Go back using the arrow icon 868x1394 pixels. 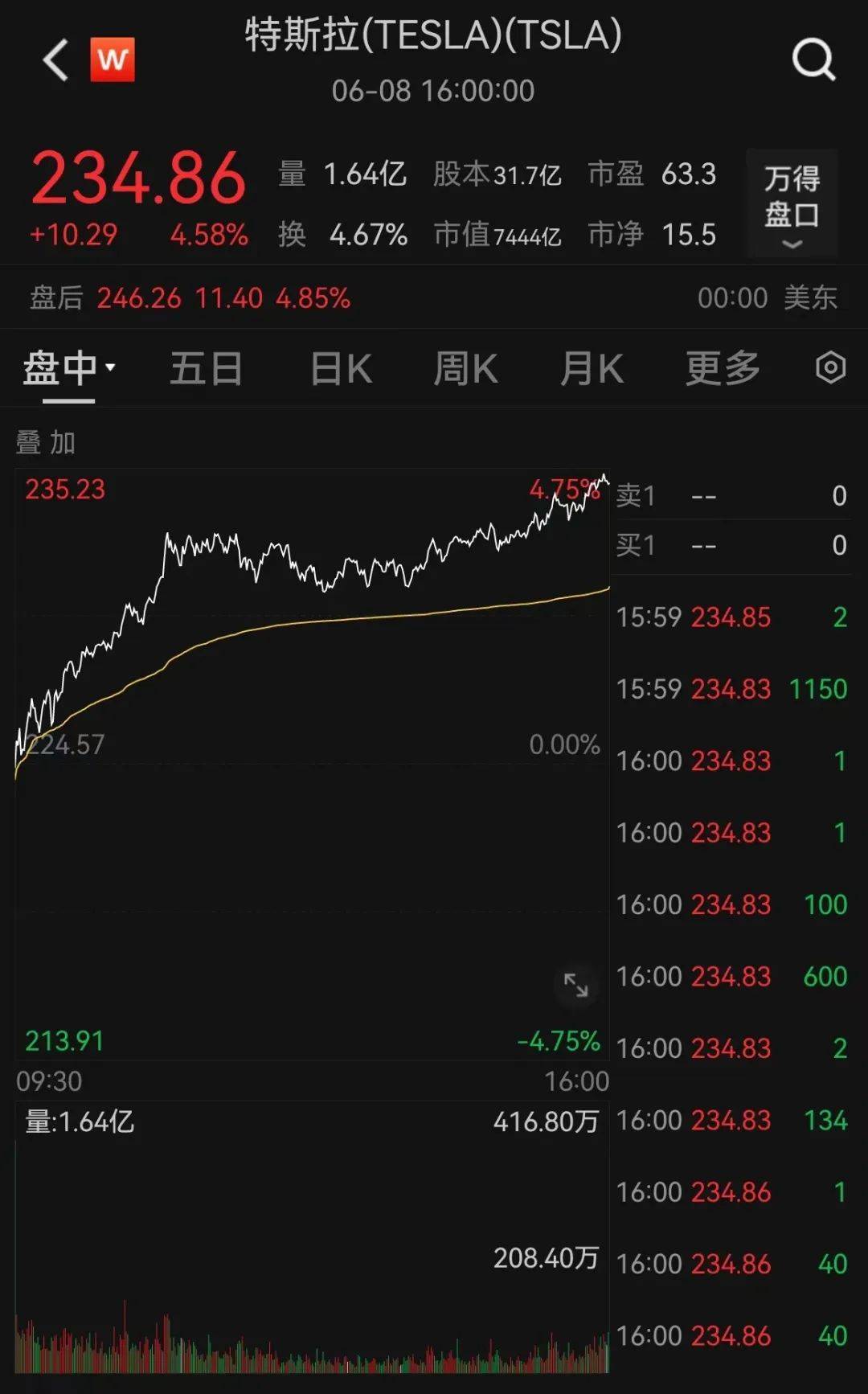point(55,60)
